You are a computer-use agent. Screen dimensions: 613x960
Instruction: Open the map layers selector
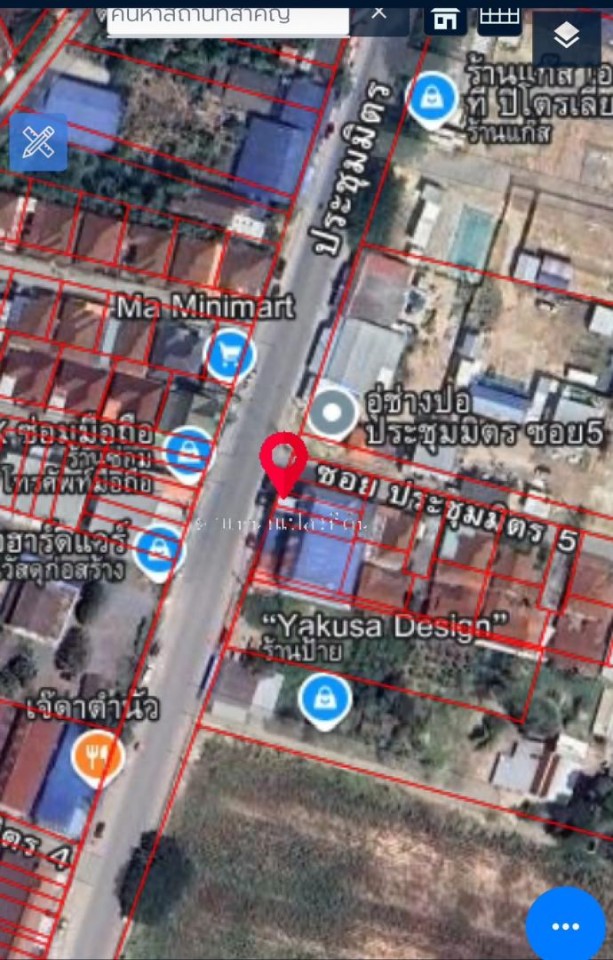566,38
